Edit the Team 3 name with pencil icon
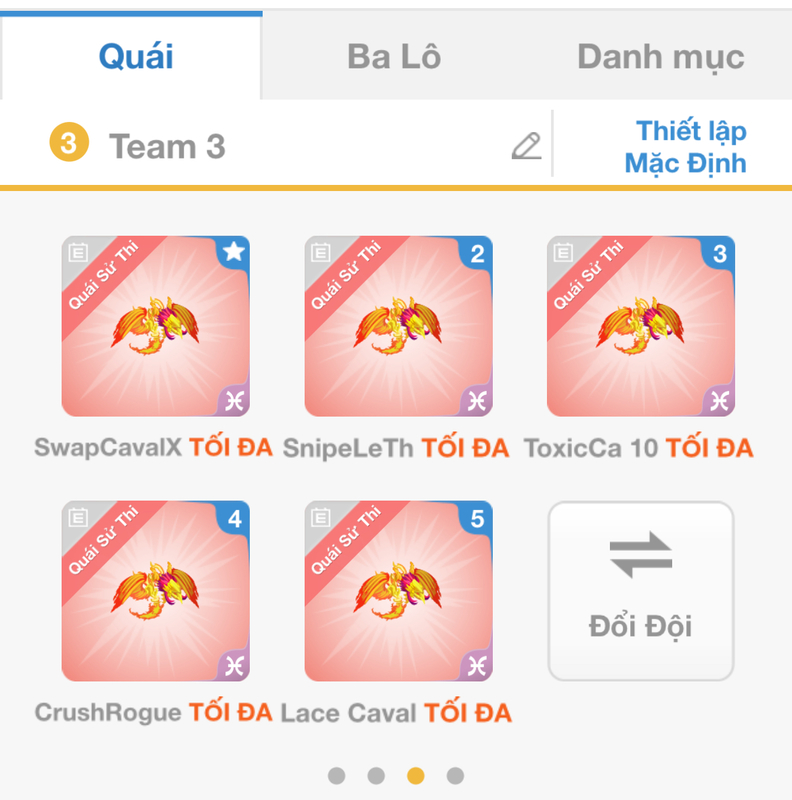This screenshot has height=800, width=792. pyautogui.click(x=526, y=146)
